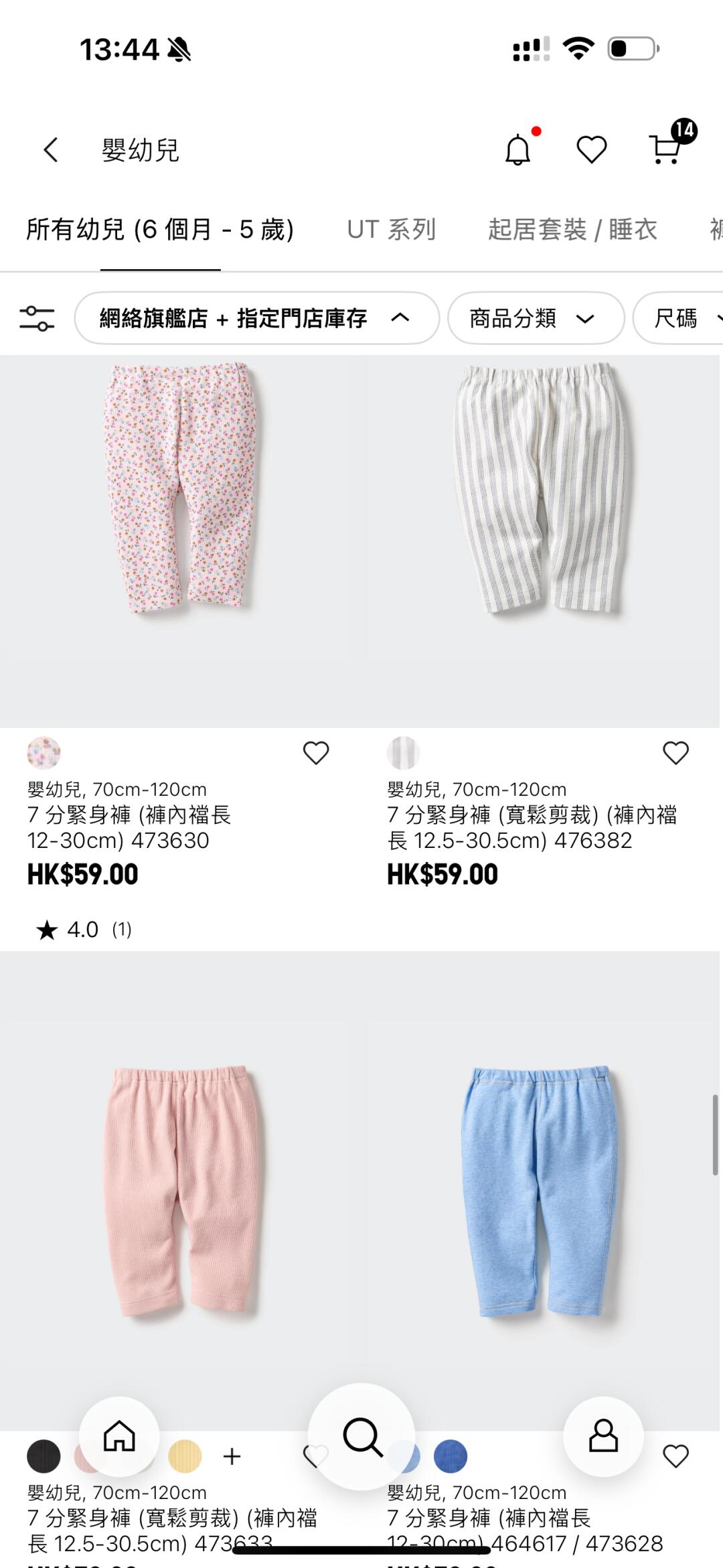Open the account profile button
Screen dimensions: 723x1568
coord(603,1435)
